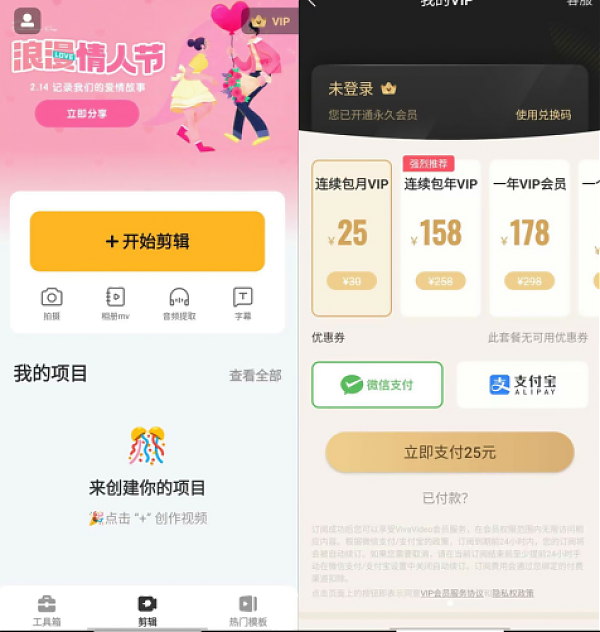Open the 已付款? link
This screenshot has width=600, height=632.
coord(445,498)
